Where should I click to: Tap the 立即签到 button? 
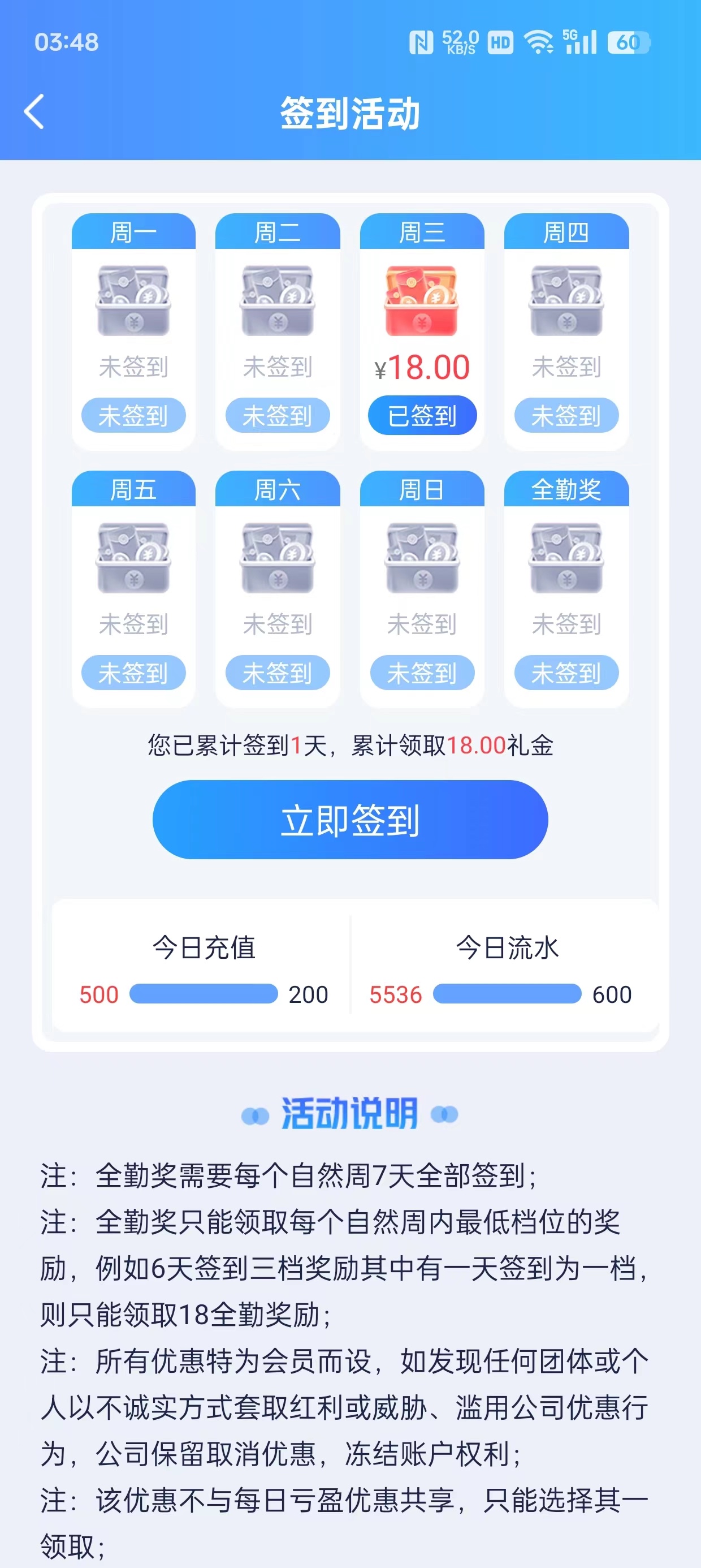click(350, 819)
